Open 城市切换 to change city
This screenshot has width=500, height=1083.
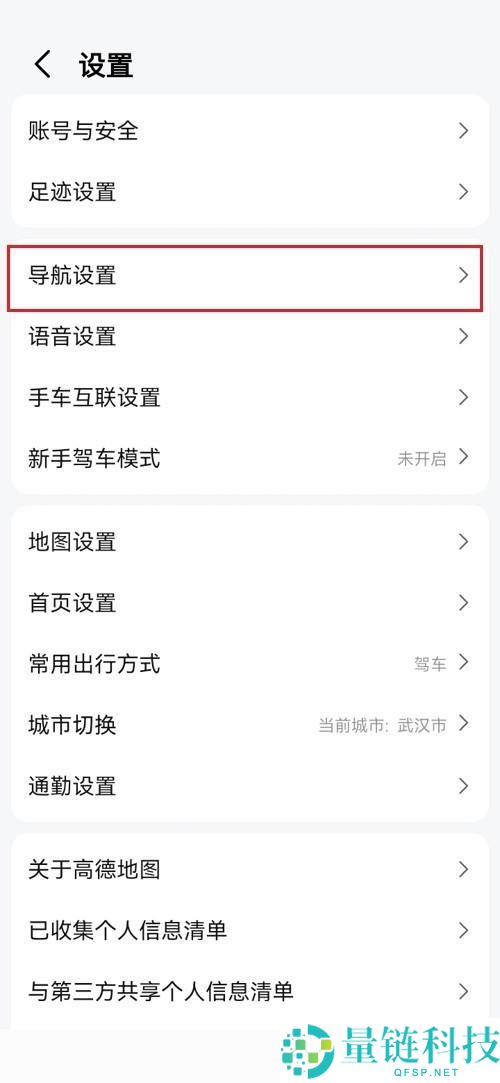(x=250, y=725)
